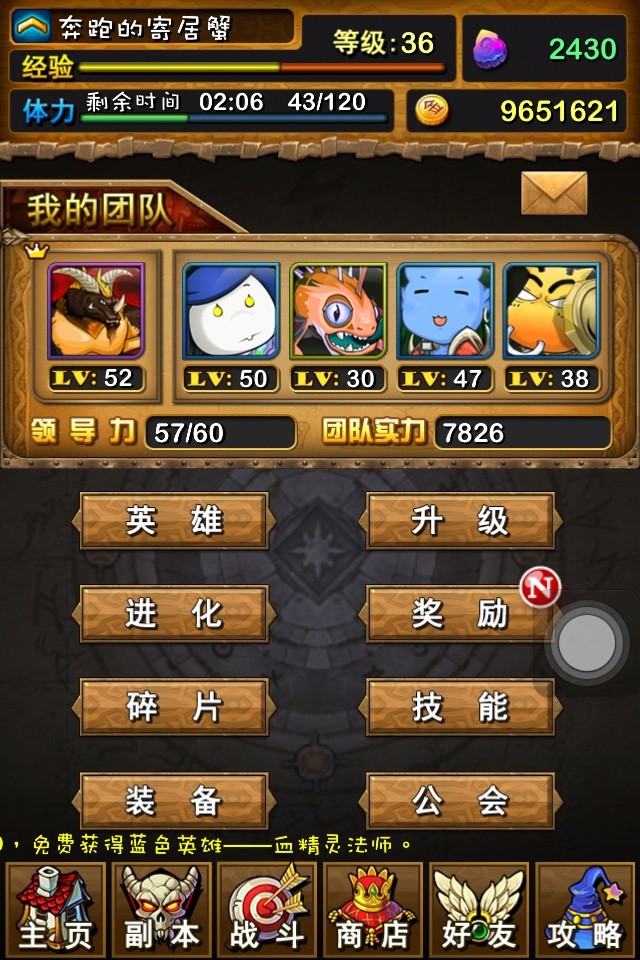Viewport: 640px width, 960px height.
Task: Open the 进化 evolution screen
Action: coord(174,614)
